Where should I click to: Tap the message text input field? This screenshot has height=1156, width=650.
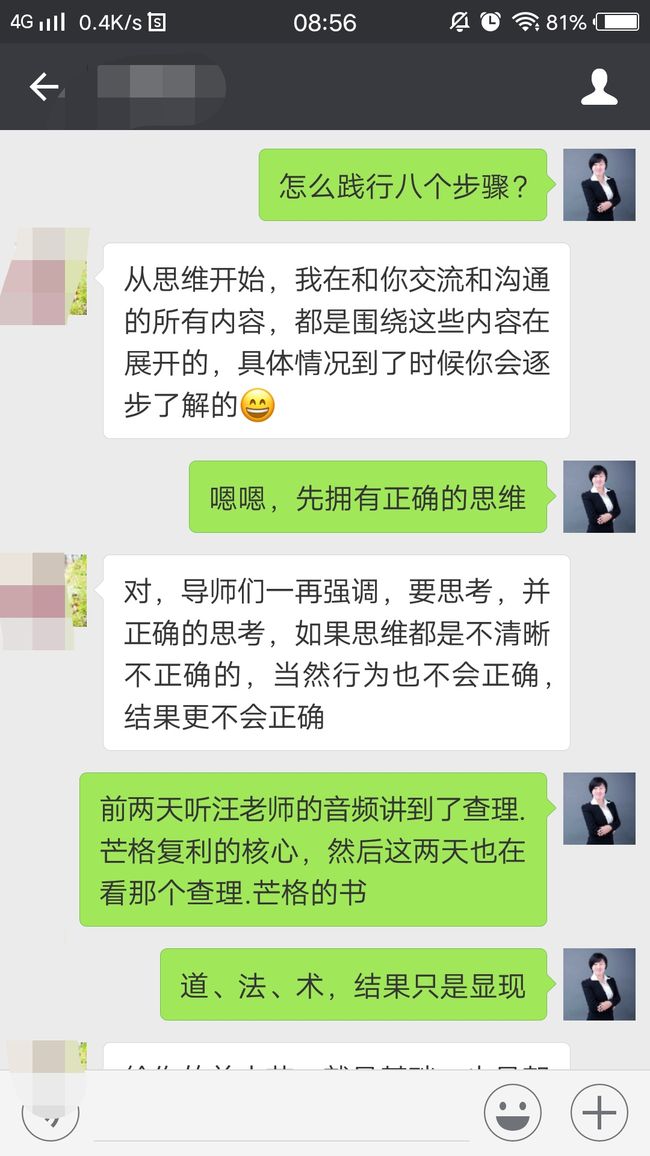tap(282, 1113)
